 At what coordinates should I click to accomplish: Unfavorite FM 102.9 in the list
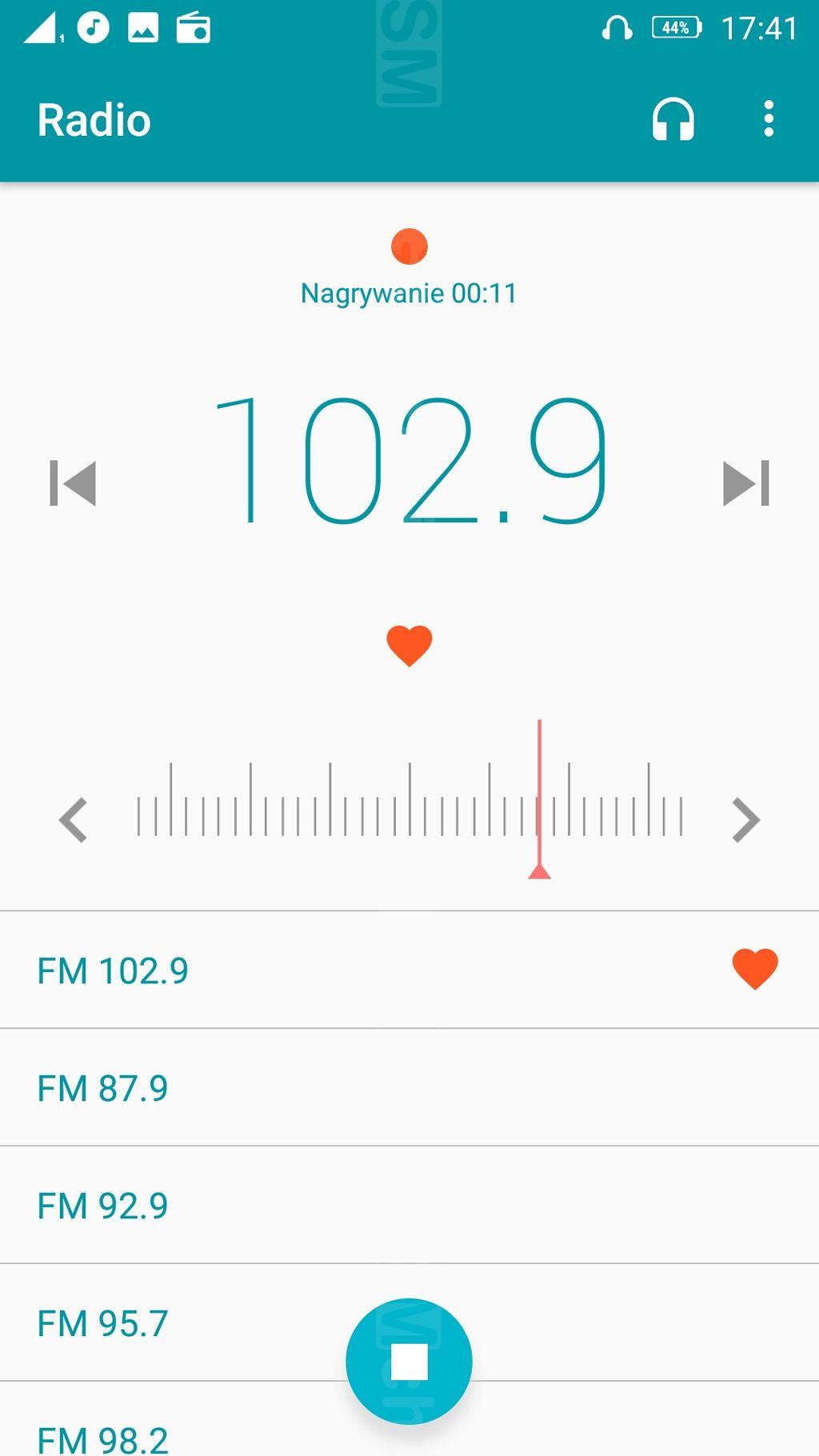[x=755, y=969]
